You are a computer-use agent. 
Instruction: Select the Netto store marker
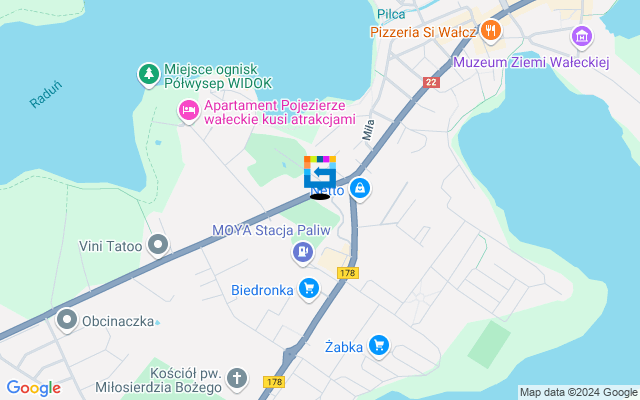(x=360, y=187)
